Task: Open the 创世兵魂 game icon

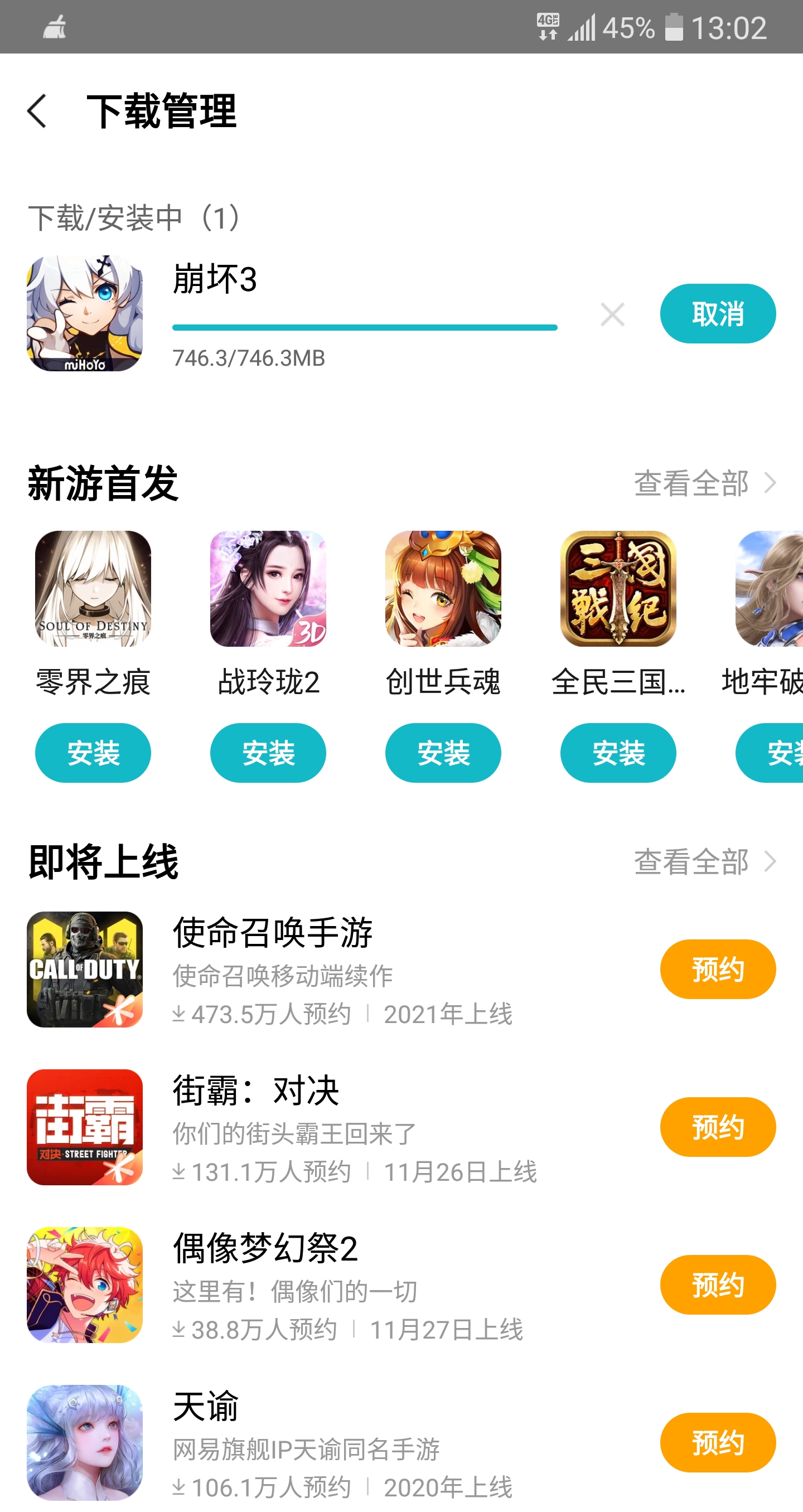Action: (x=443, y=589)
